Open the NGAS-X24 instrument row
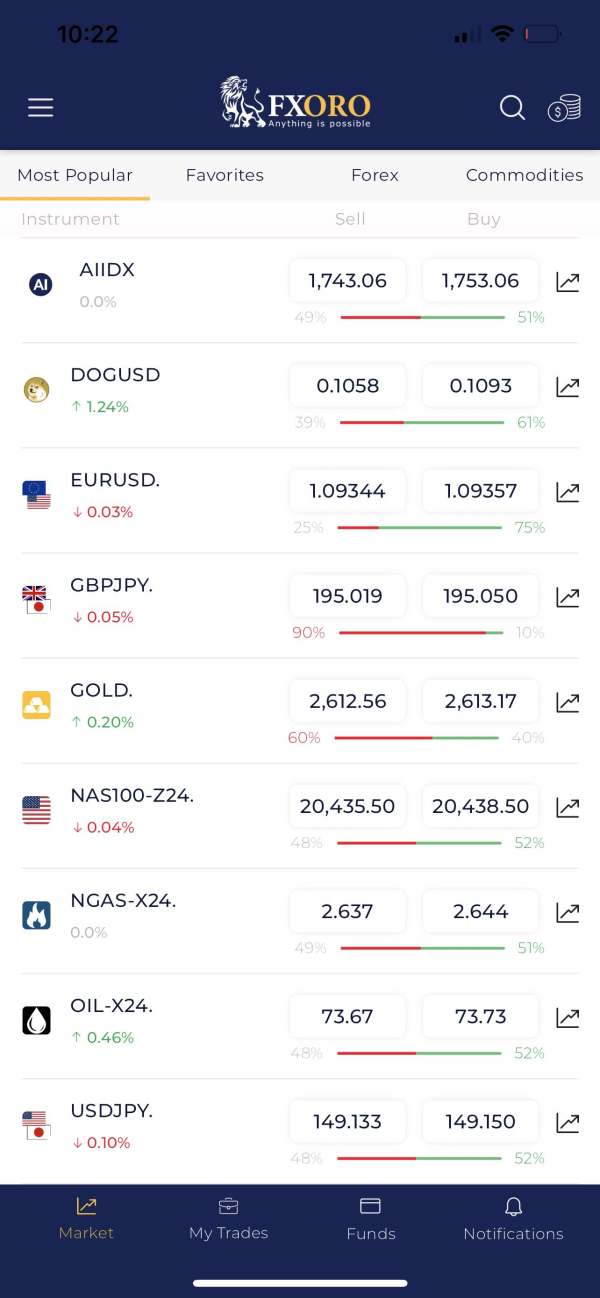 click(x=300, y=921)
